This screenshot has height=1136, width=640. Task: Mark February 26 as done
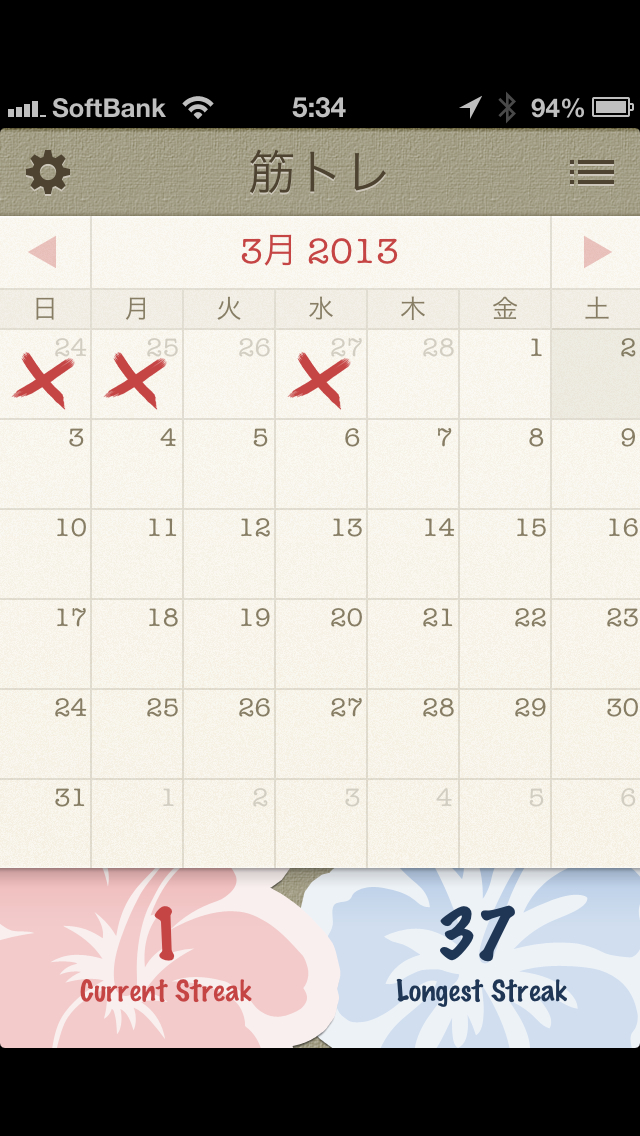click(229, 374)
